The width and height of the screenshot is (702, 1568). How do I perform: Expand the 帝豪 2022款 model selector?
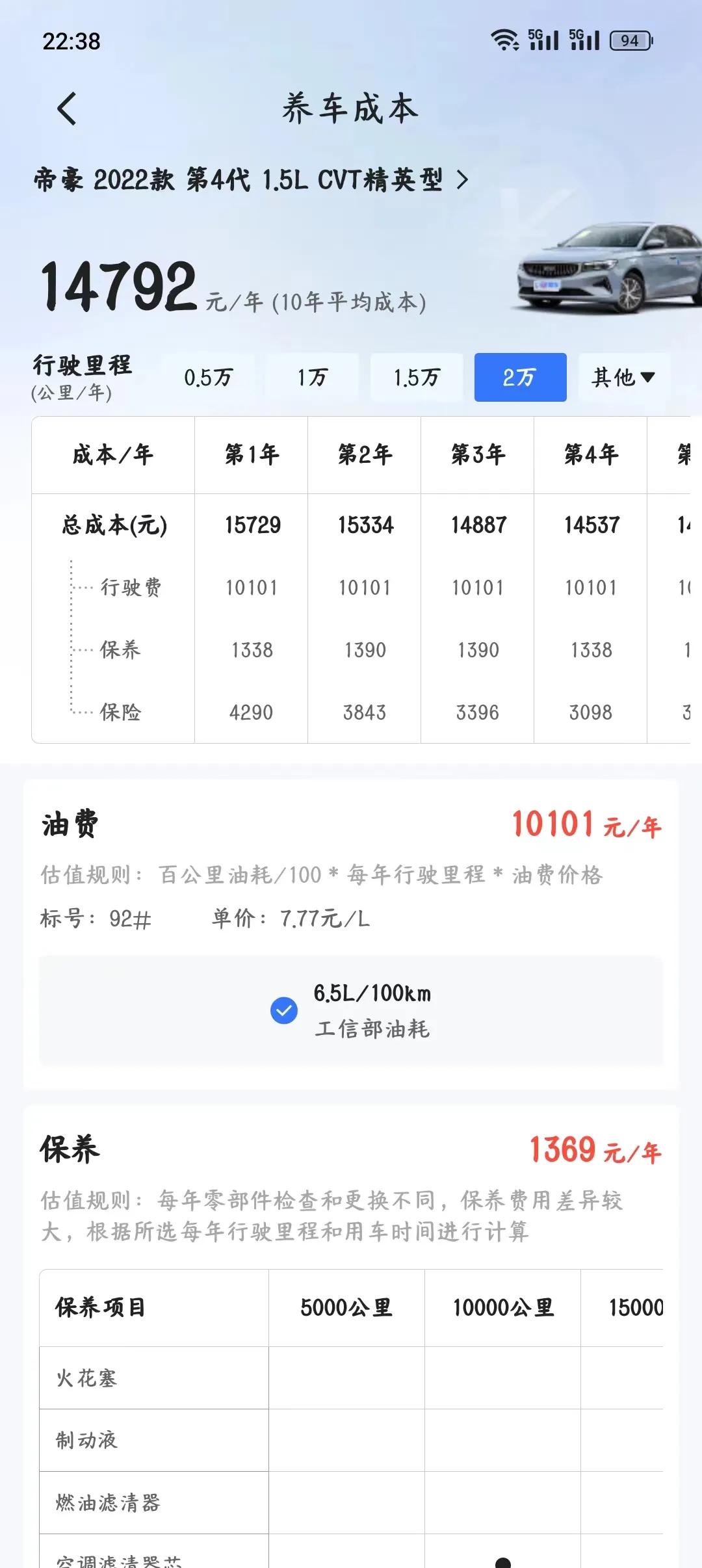(250, 181)
